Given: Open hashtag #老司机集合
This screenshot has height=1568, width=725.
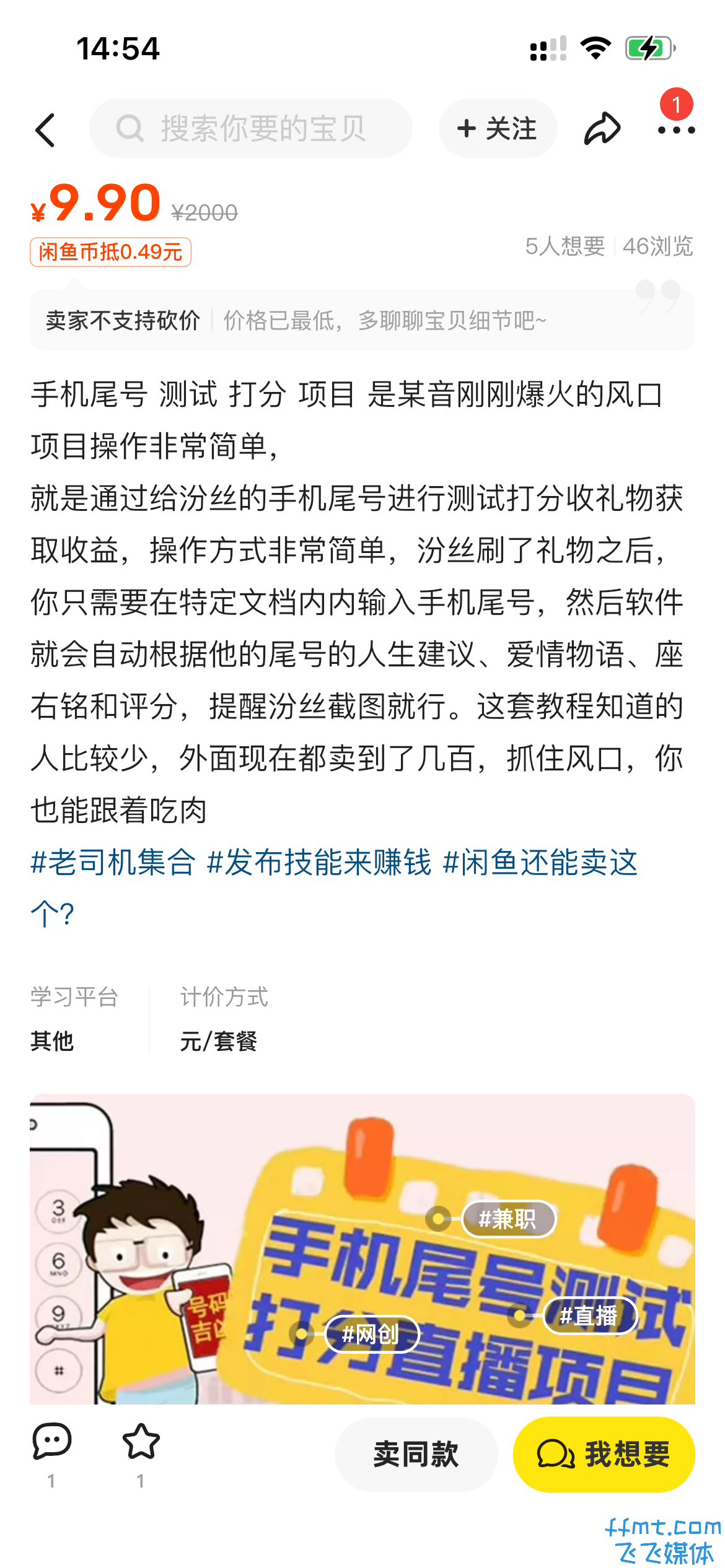Looking at the screenshot, I should coord(113,863).
